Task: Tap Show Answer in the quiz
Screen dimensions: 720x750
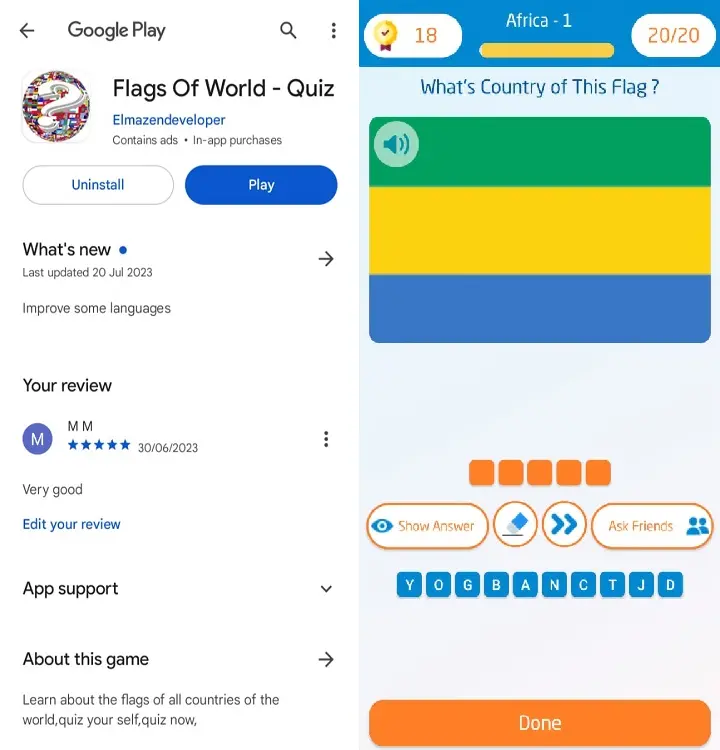Action: pos(427,526)
